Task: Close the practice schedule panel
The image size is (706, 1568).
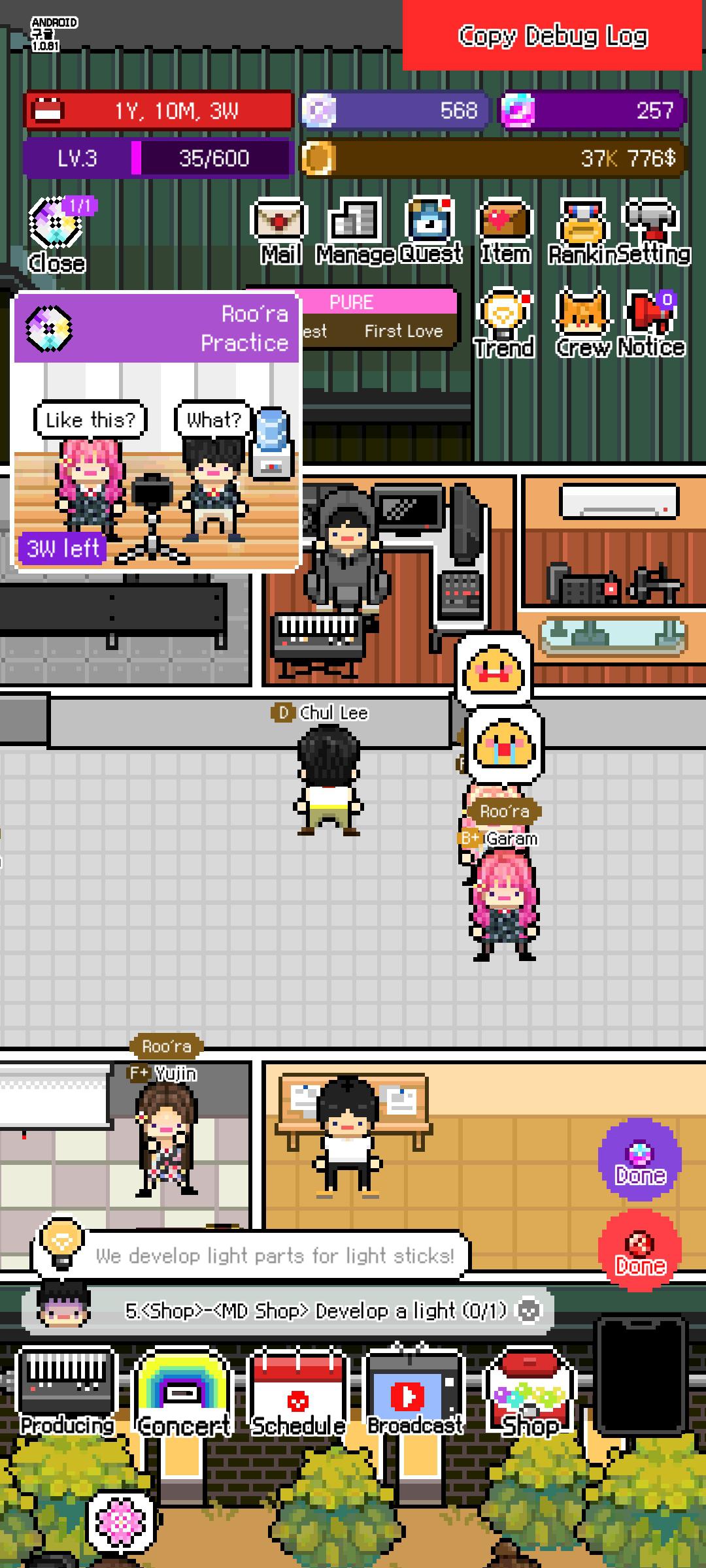Action: pyautogui.click(x=56, y=235)
